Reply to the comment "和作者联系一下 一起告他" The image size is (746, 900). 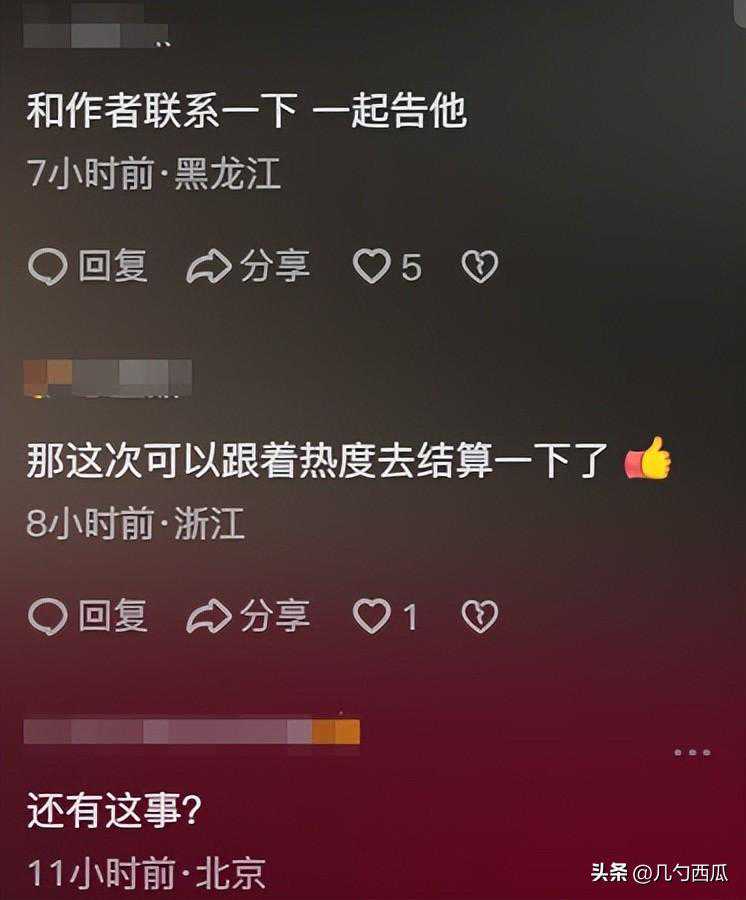[x=88, y=267]
